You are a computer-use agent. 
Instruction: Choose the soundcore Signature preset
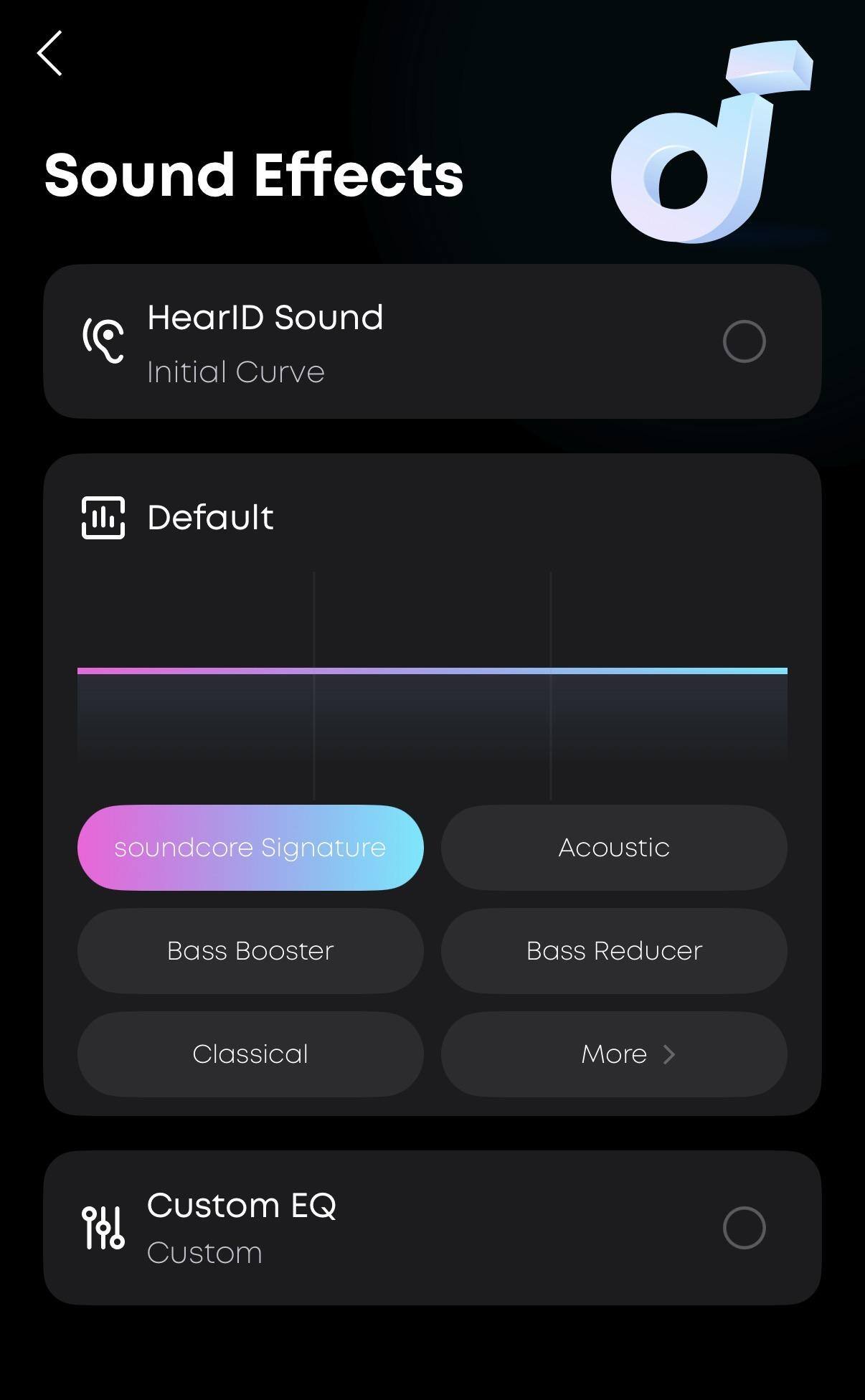250,848
